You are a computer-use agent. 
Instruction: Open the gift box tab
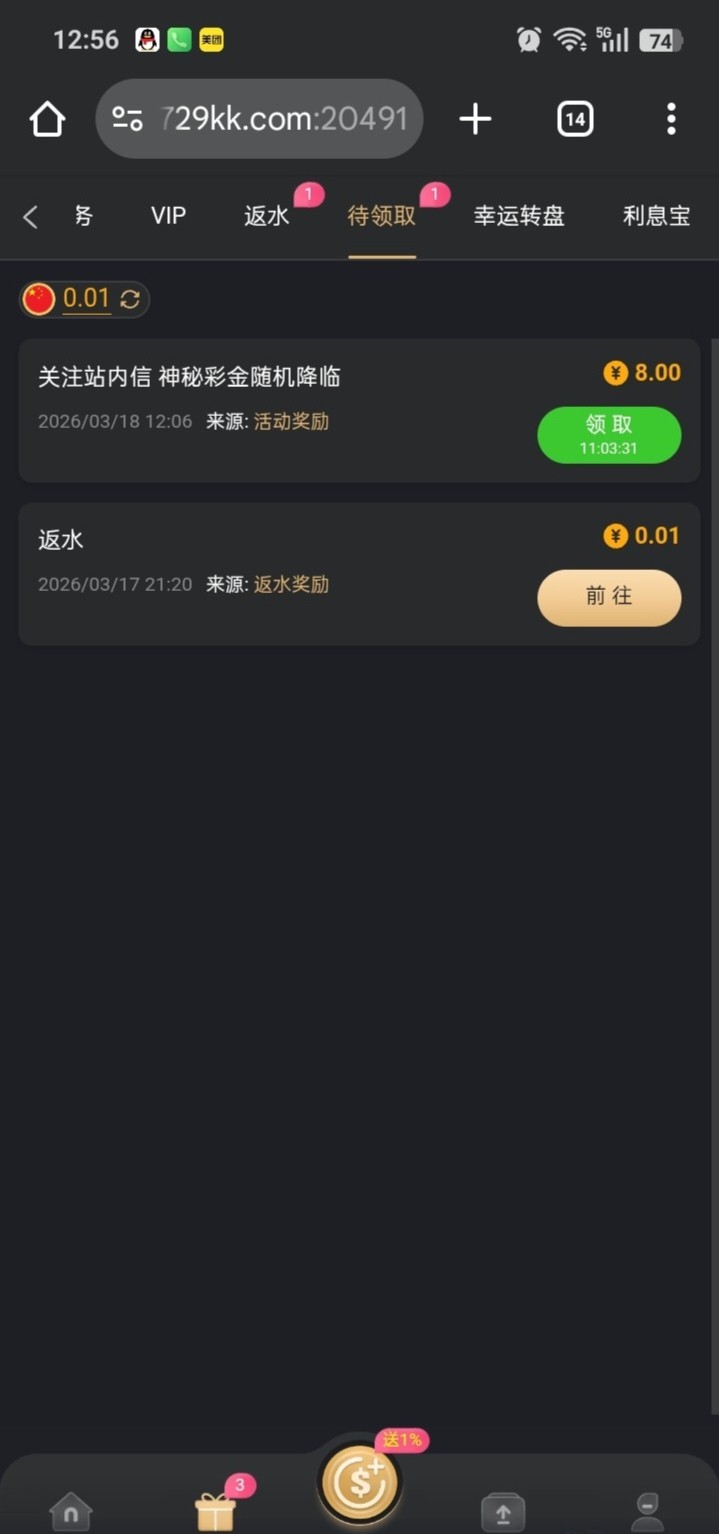[215, 1510]
